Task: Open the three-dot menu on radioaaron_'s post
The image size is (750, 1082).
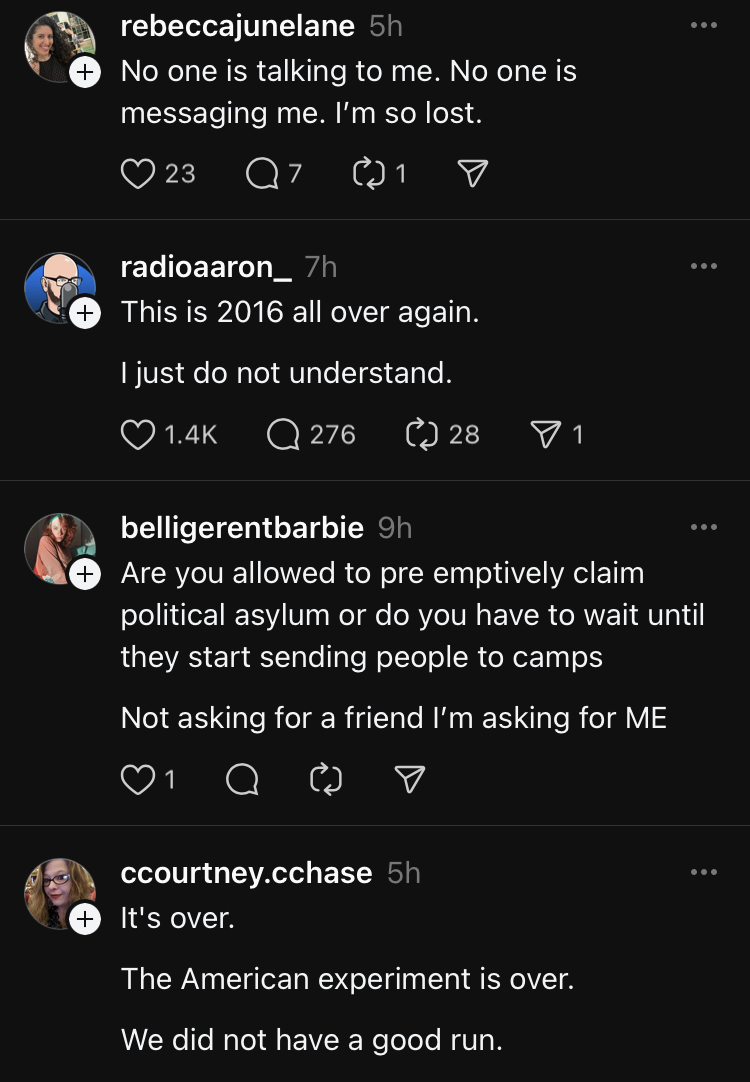Action: pyautogui.click(x=704, y=266)
